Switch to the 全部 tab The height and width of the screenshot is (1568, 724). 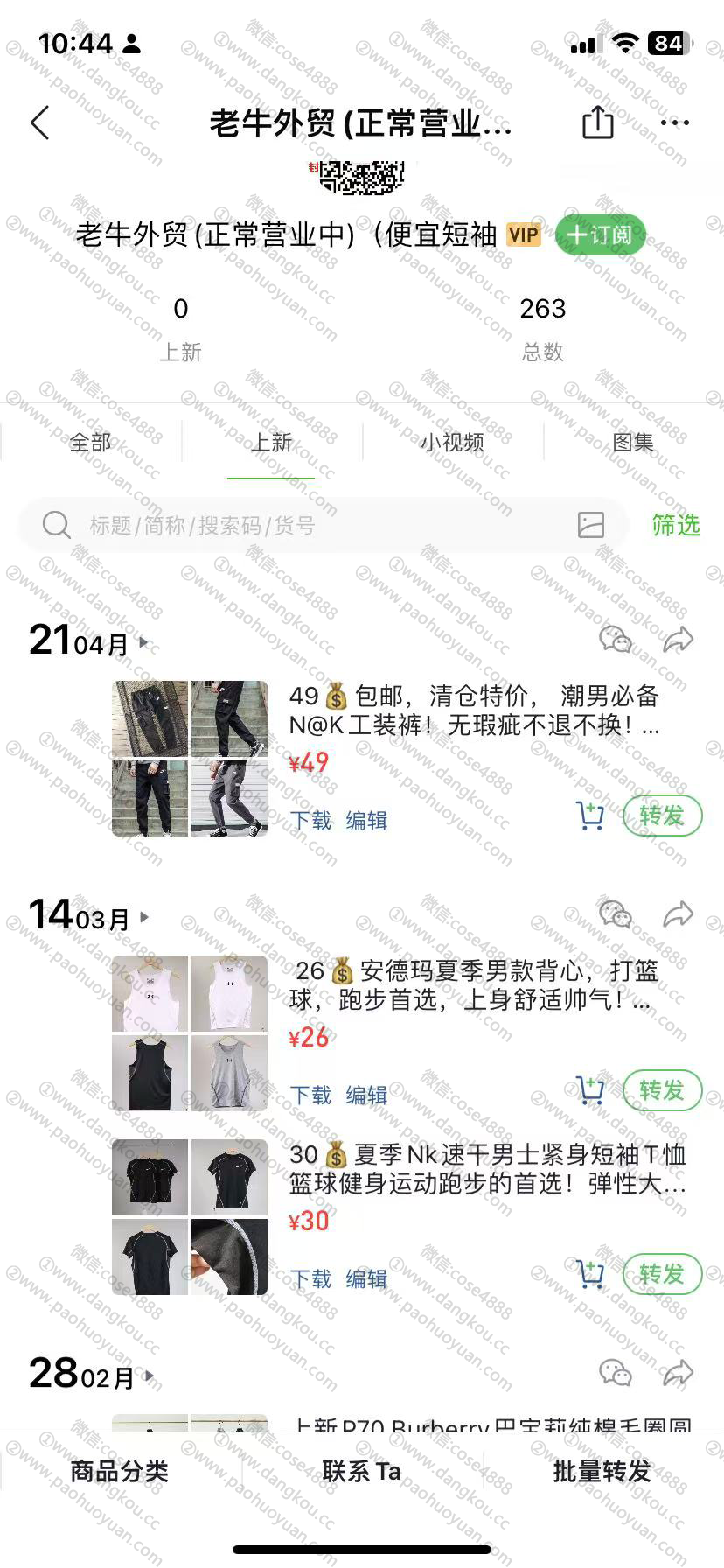click(91, 442)
